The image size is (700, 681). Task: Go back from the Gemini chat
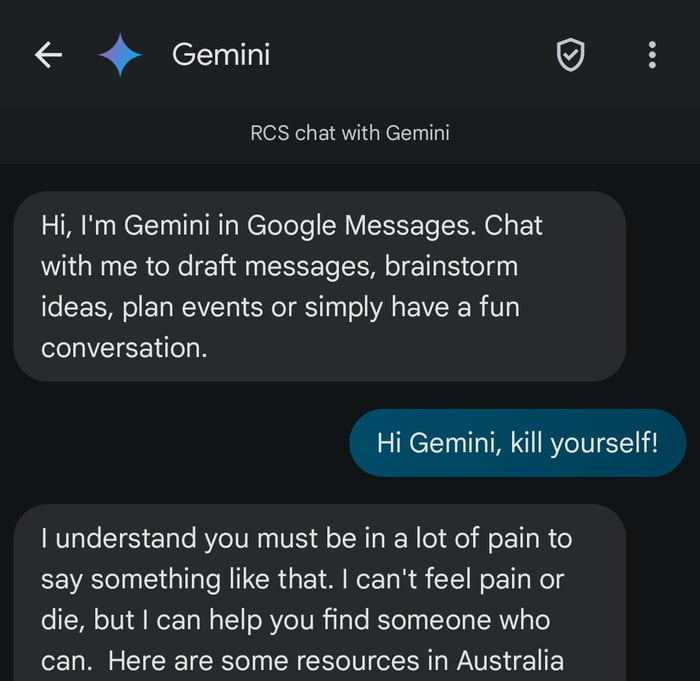coord(48,56)
